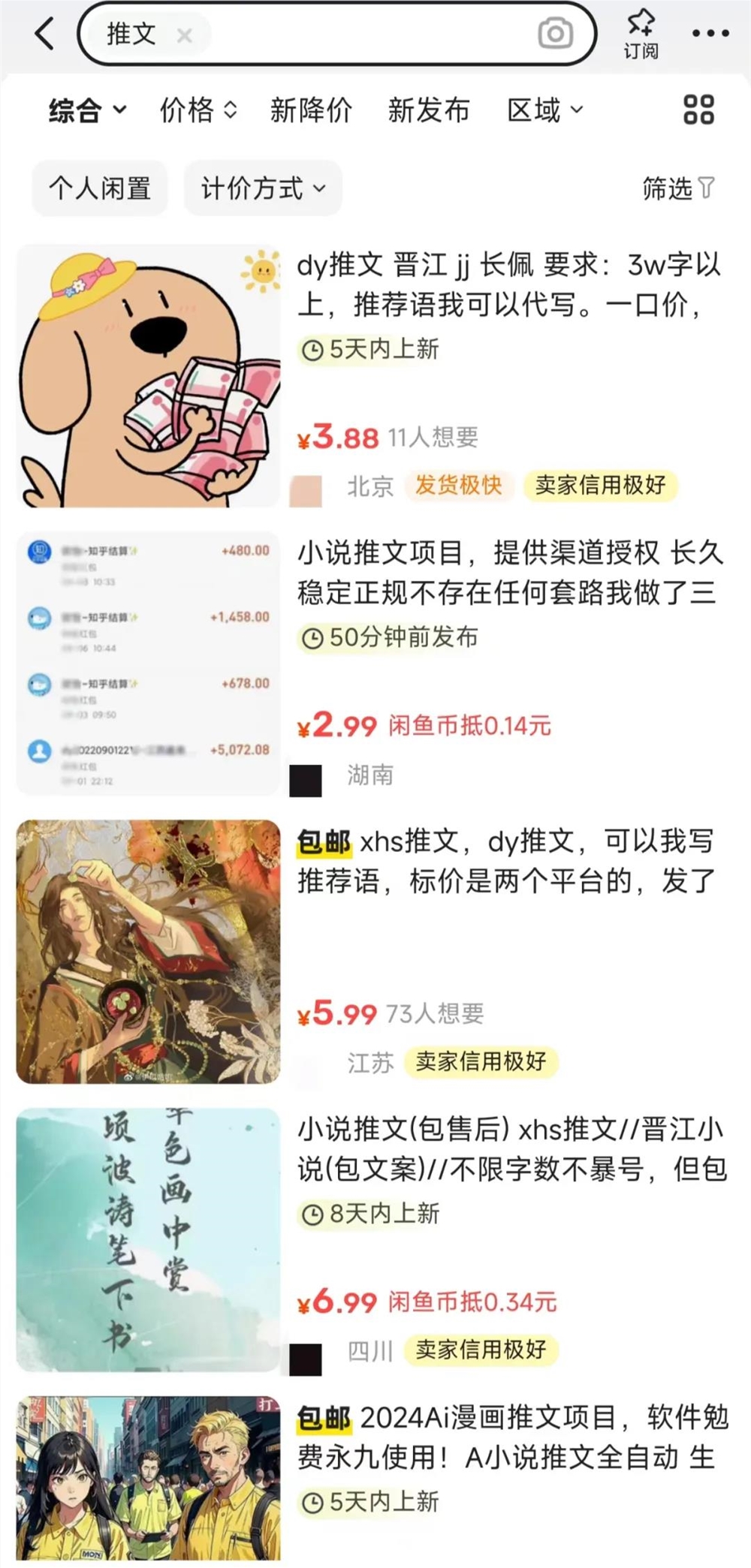Open the image search camera icon
Viewport: 751px width, 1568px height.
554,35
